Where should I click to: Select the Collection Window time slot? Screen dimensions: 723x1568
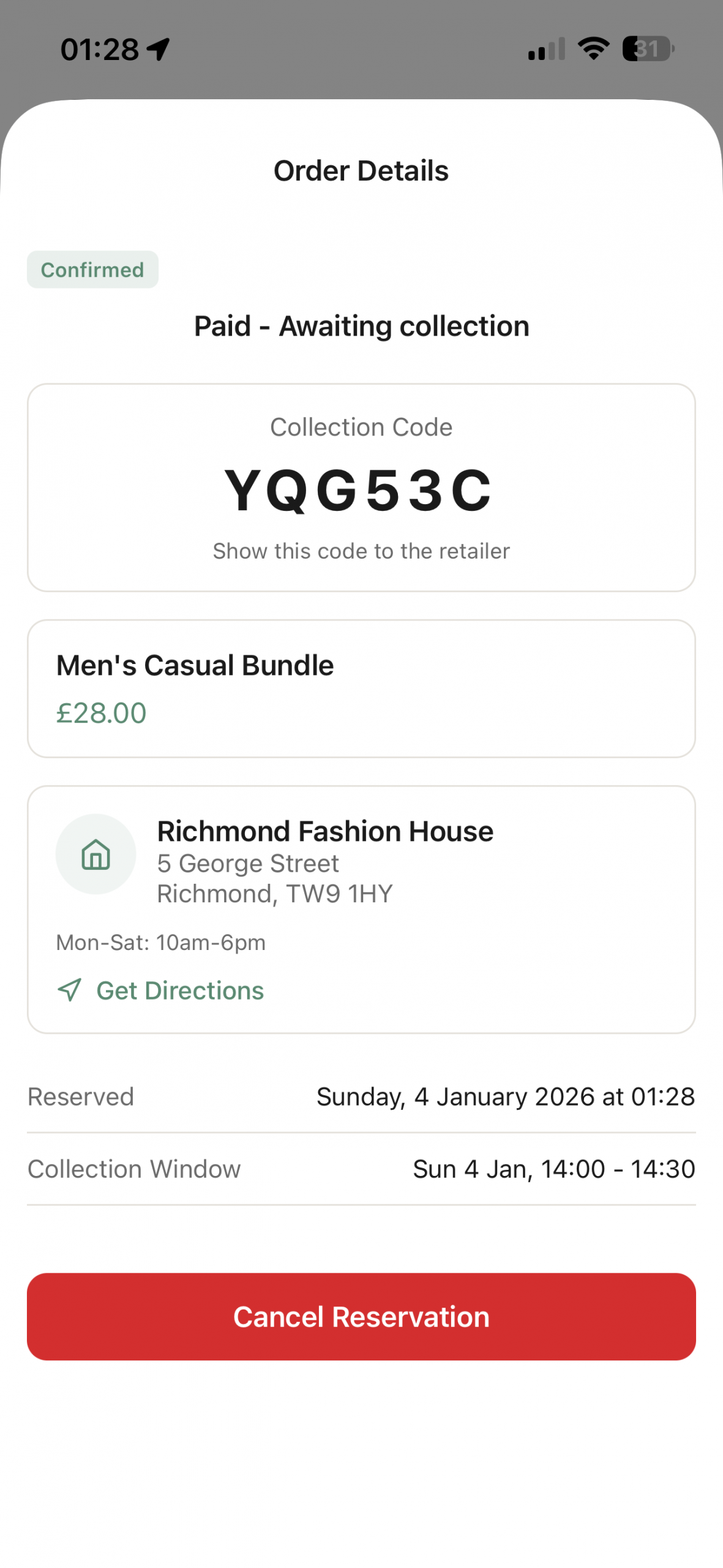[361, 1169]
